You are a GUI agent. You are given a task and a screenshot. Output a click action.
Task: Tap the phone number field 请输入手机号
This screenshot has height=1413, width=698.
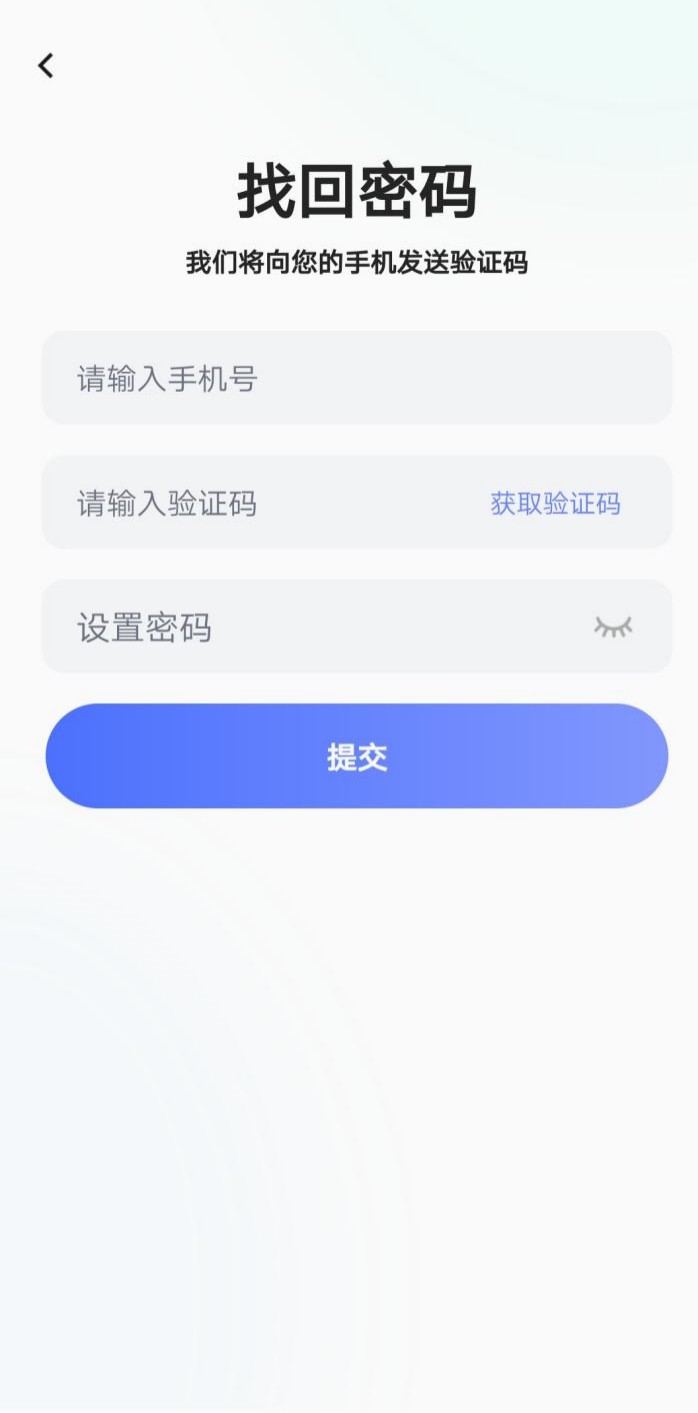[356, 378]
